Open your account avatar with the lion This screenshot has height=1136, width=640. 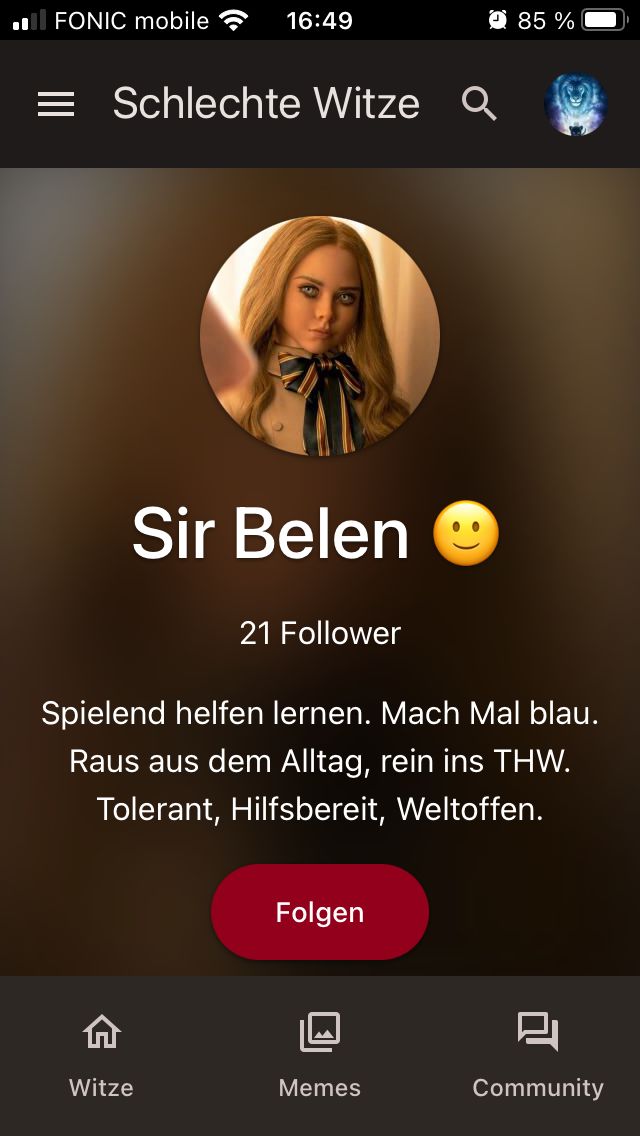(x=575, y=104)
